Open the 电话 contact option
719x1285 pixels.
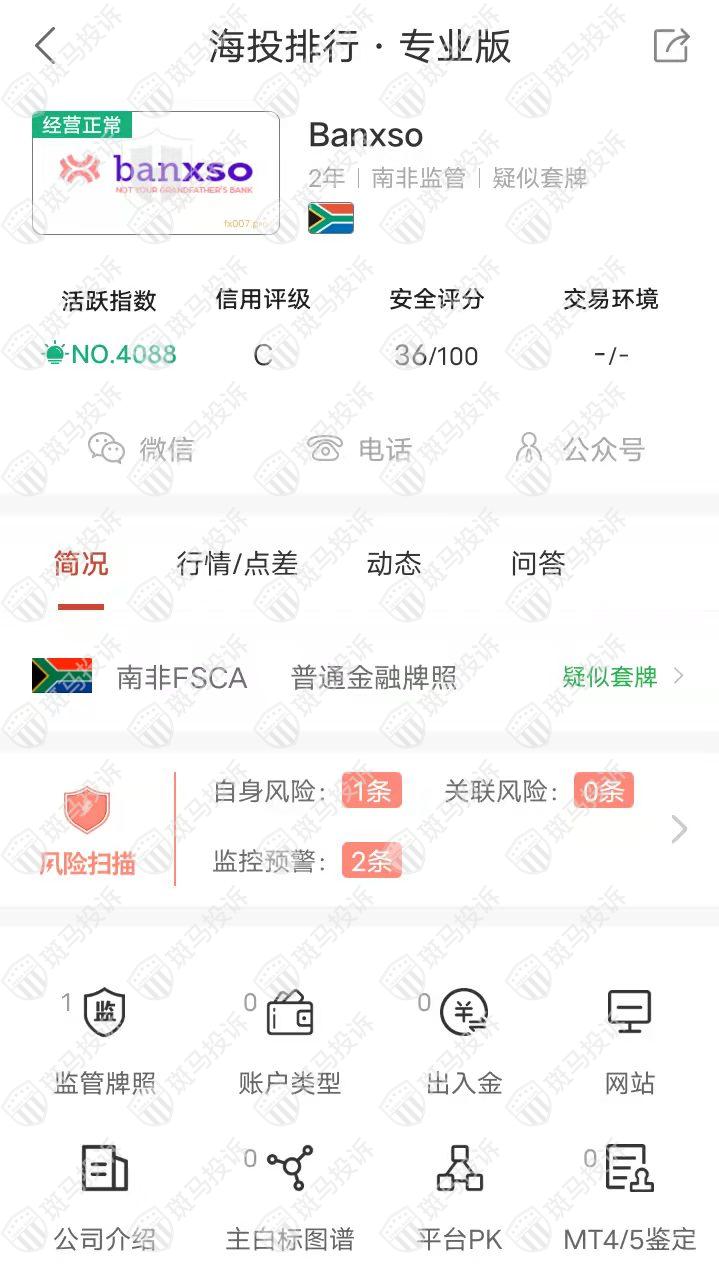pyautogui.click(x=361, y=449)
